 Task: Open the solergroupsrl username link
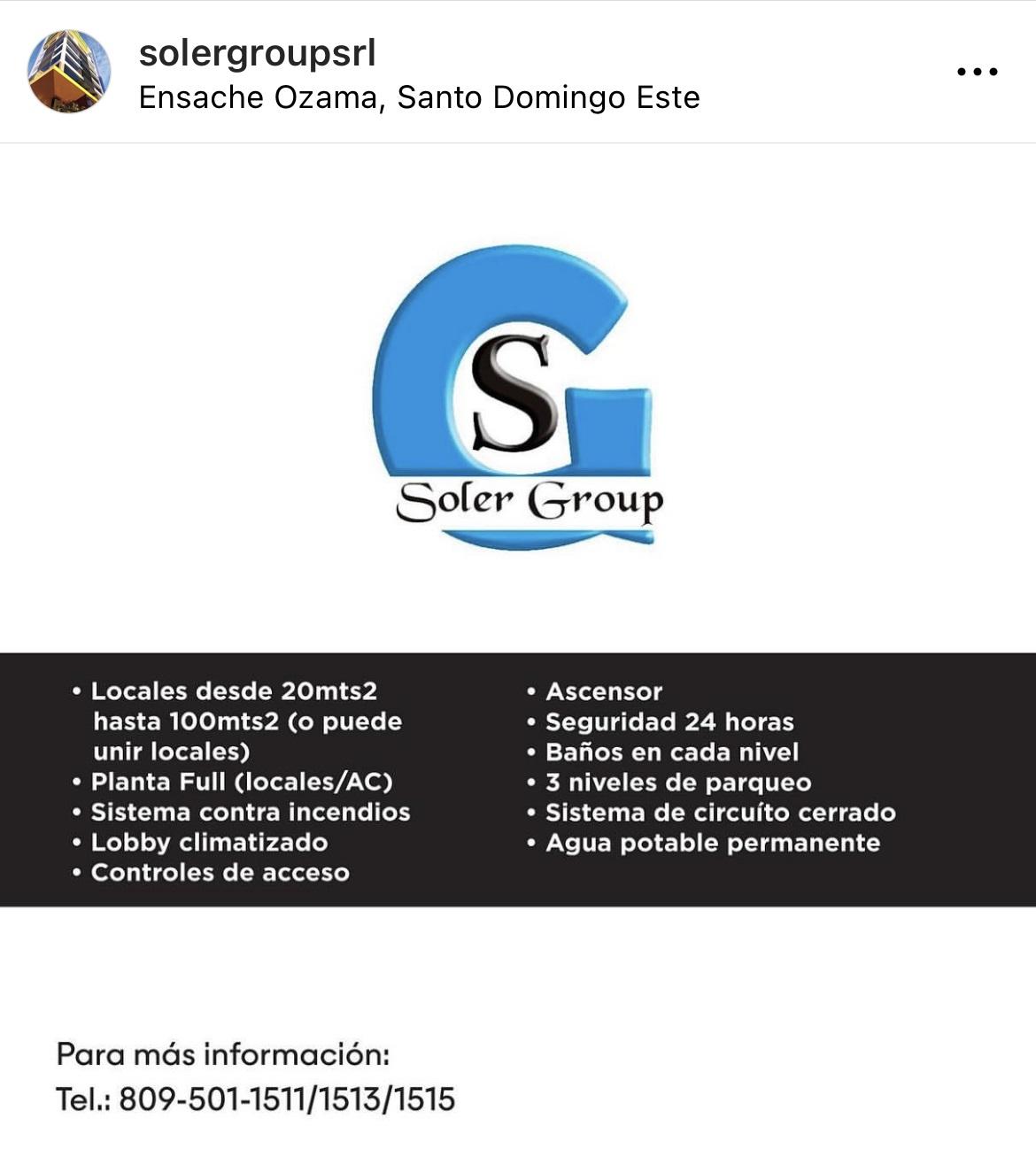(x=258, y=53)
